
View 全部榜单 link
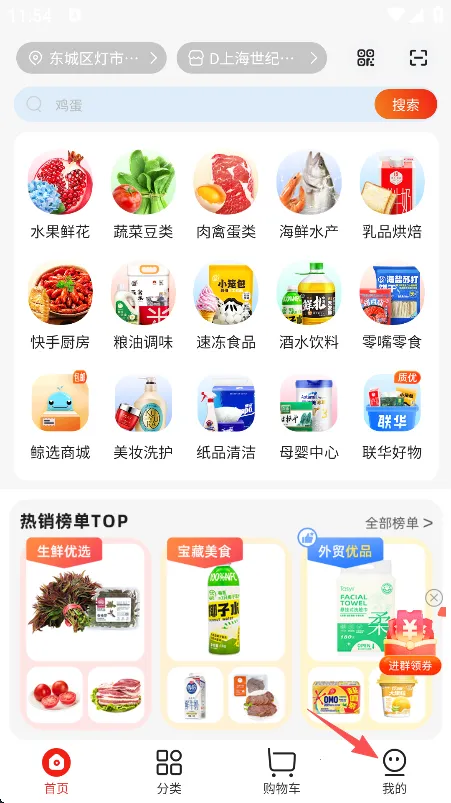pos(399,523)
